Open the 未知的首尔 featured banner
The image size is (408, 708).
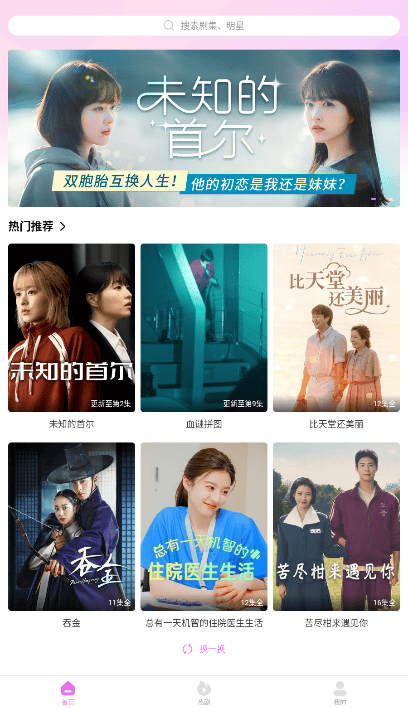pyautogui.click(x=204, y=128)
